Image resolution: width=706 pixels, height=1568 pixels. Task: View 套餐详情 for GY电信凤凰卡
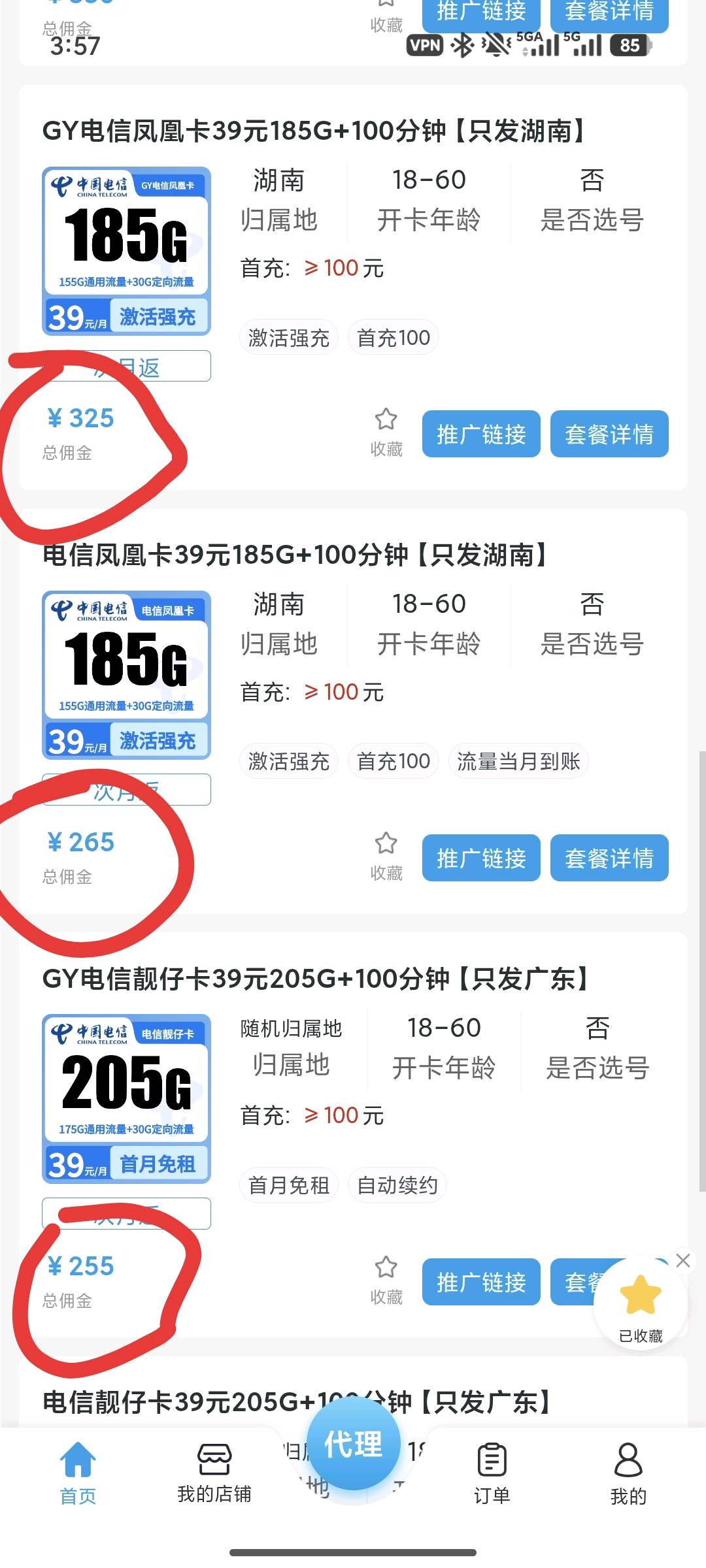coord(609,434)
